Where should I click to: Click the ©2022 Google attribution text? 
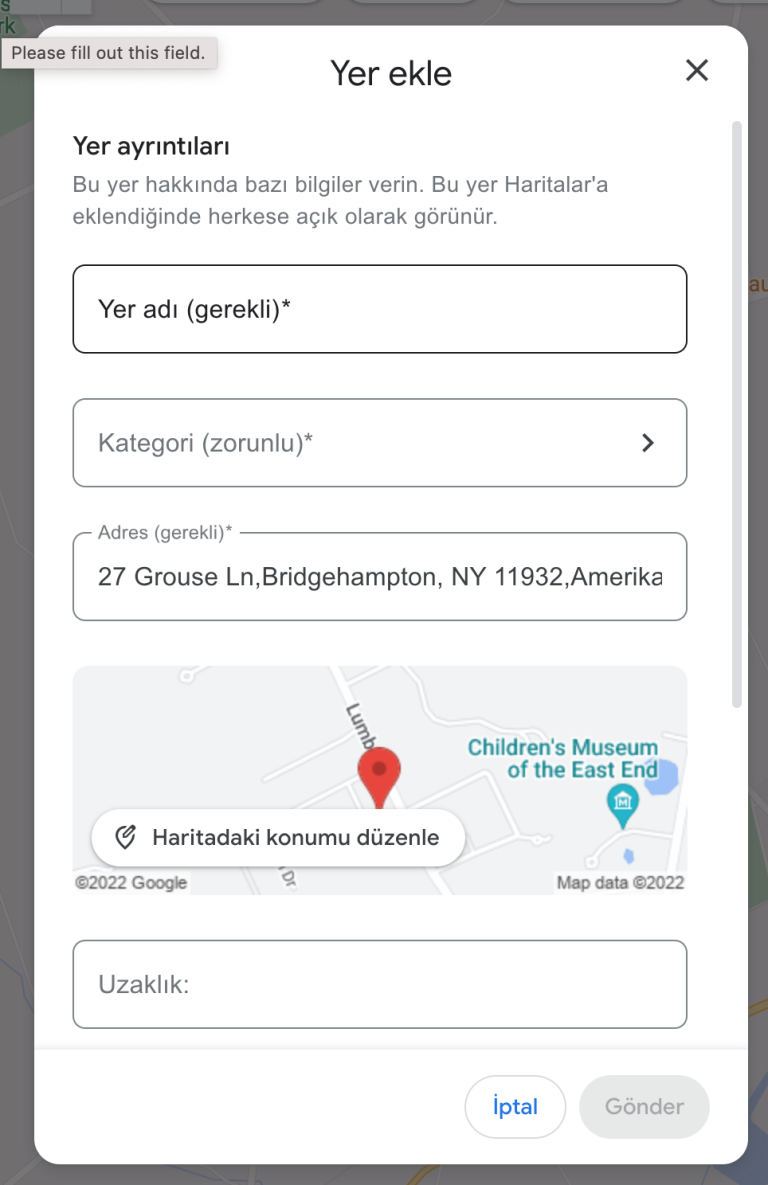(131, 881)
